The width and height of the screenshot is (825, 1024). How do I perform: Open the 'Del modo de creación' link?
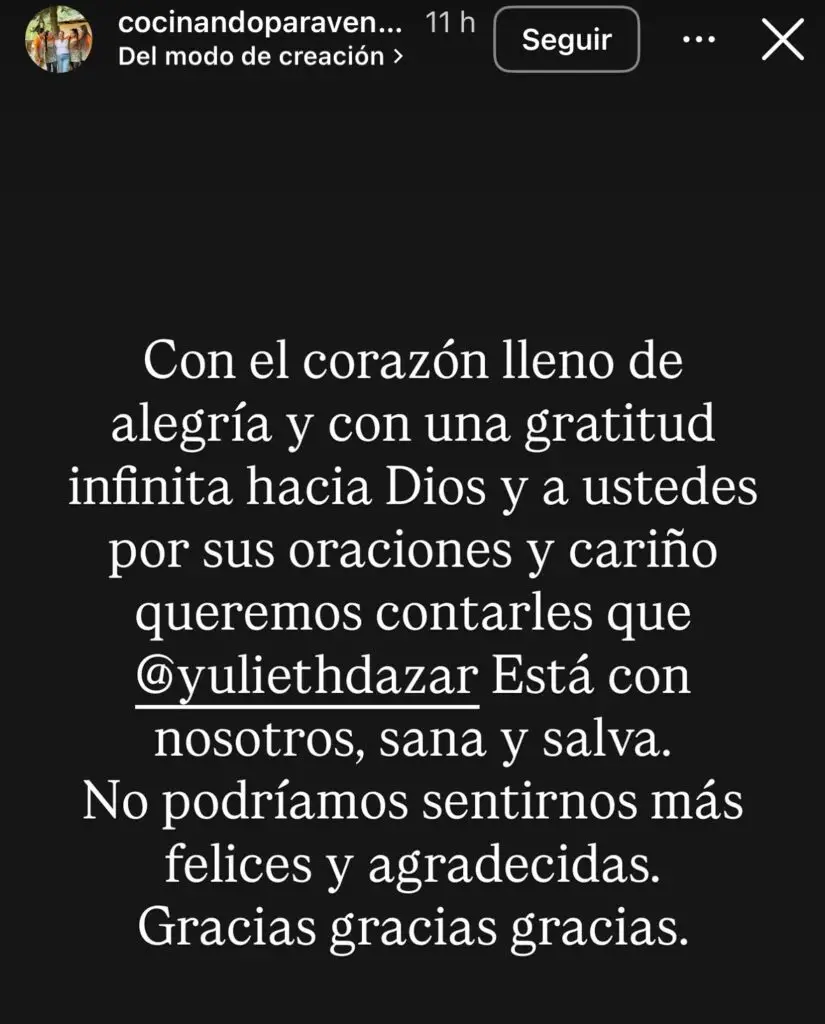click(260, 57)
